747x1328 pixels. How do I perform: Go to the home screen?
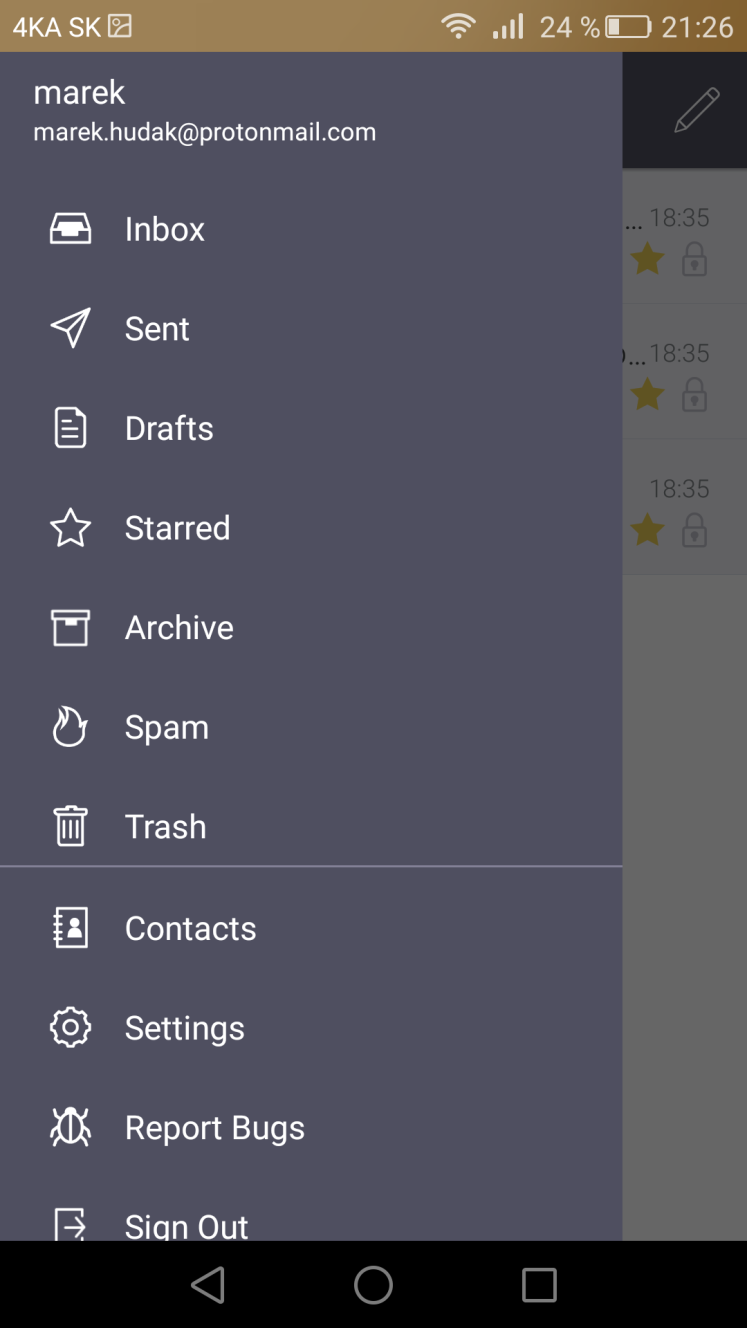tap(373, 1285)
